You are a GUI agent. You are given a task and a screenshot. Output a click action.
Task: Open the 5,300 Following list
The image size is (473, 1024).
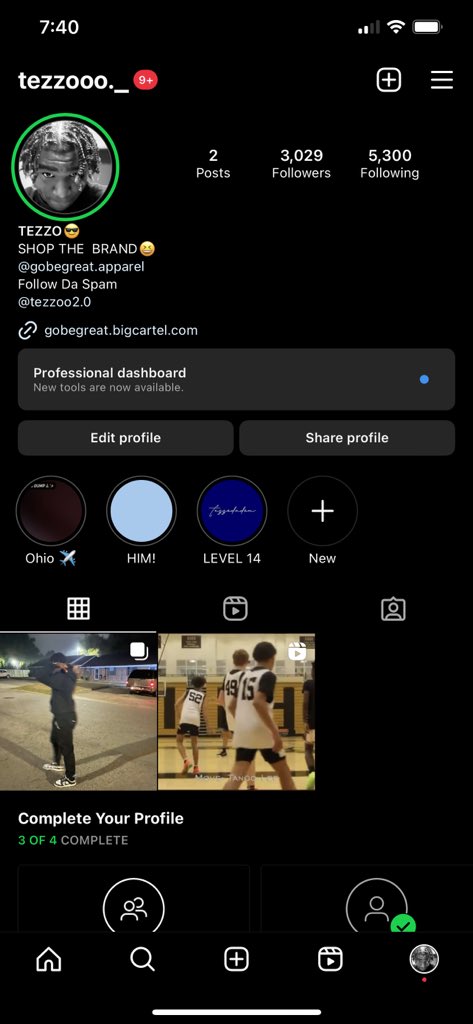(389, 163)
